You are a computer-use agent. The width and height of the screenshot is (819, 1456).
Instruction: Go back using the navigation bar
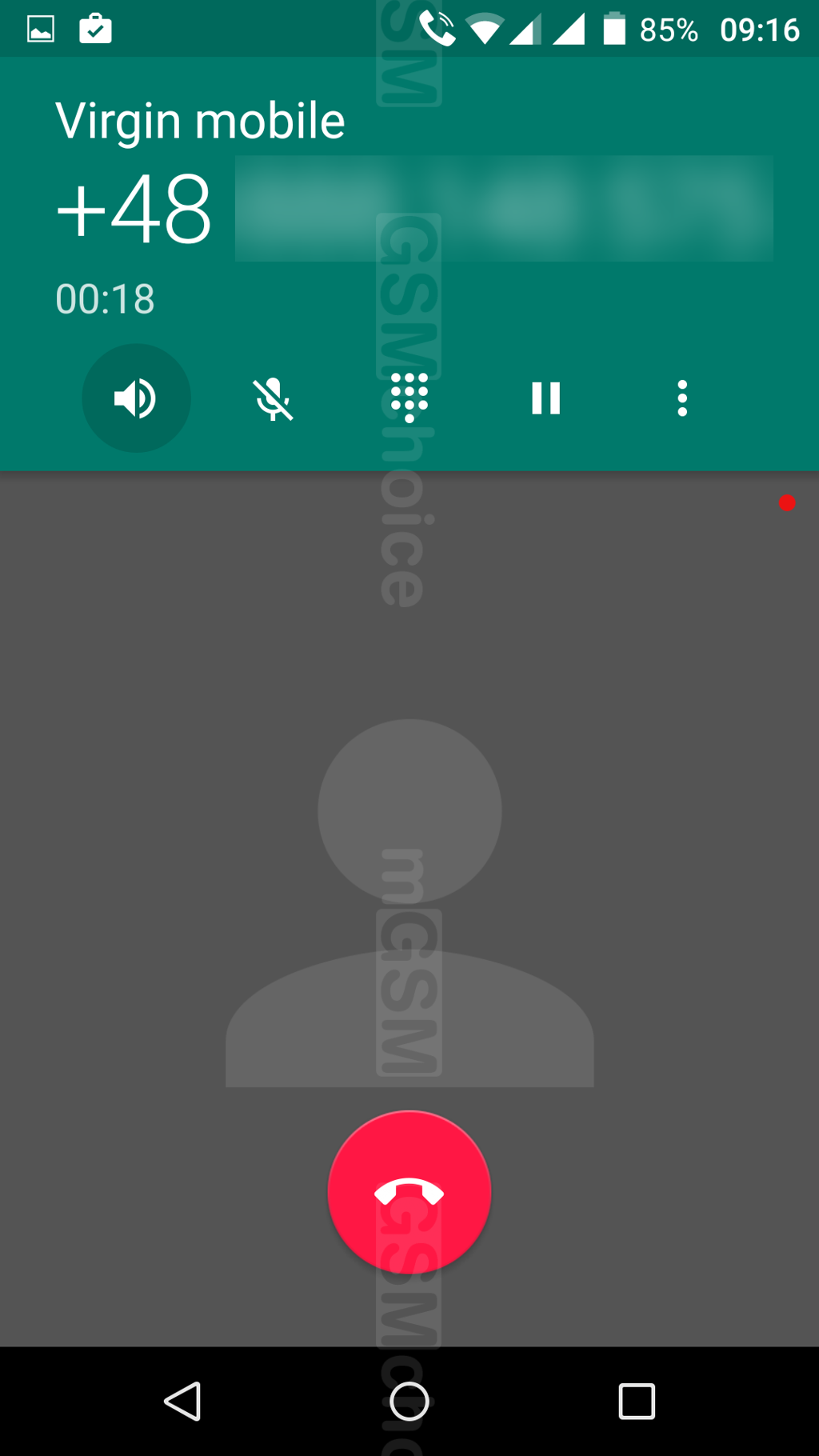pyautogui.click(x=183, y=1401)
